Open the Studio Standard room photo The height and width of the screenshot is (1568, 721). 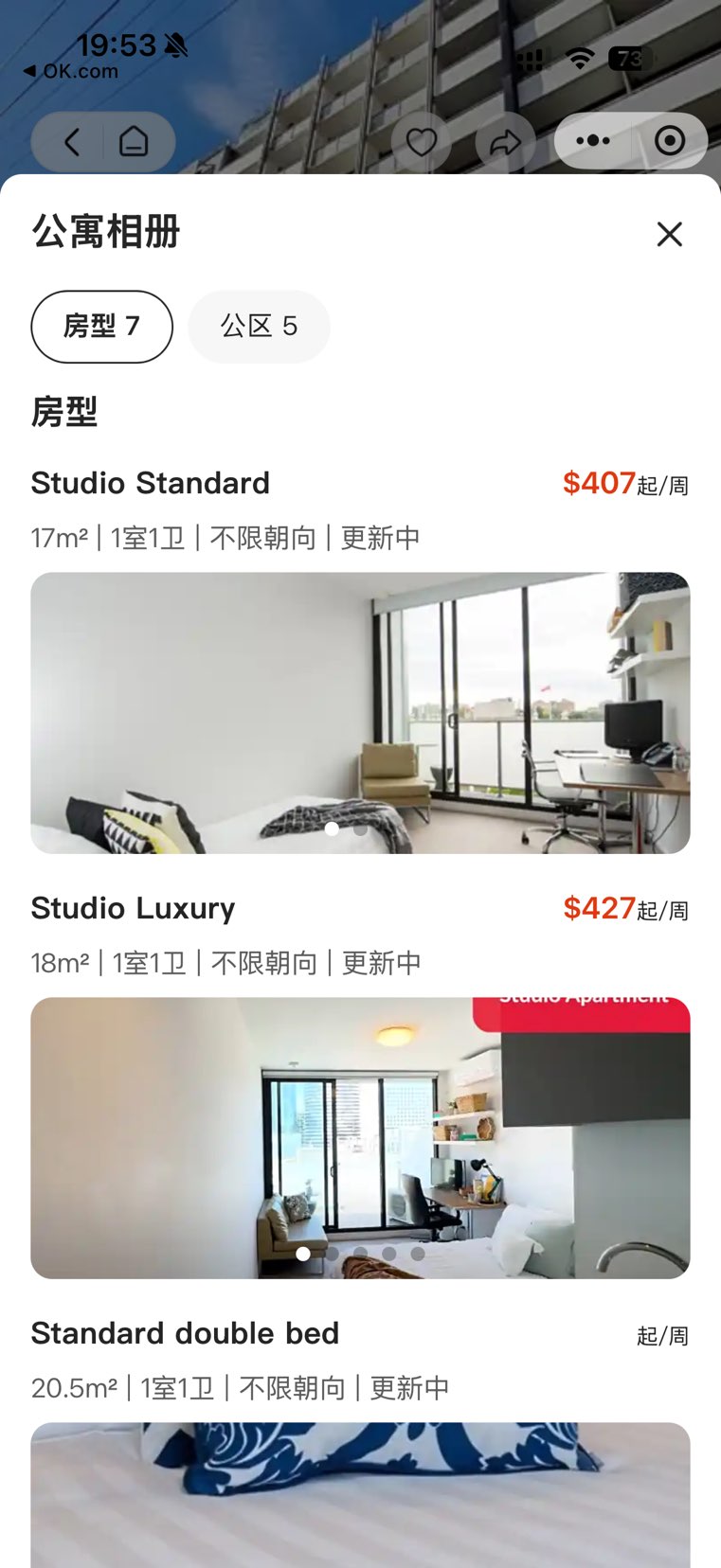click(x=360, y=712)
